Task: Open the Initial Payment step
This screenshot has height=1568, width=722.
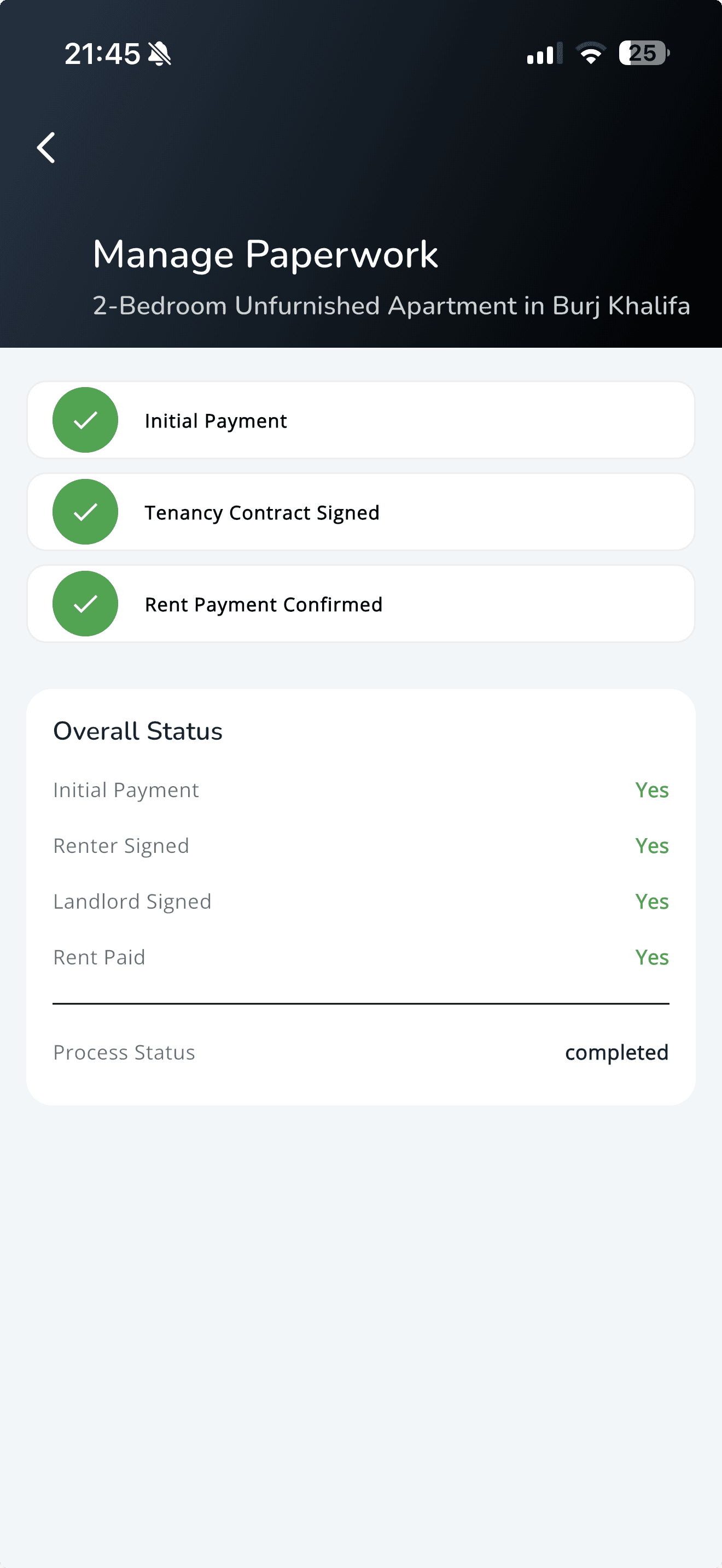Action: pos(360,420)
